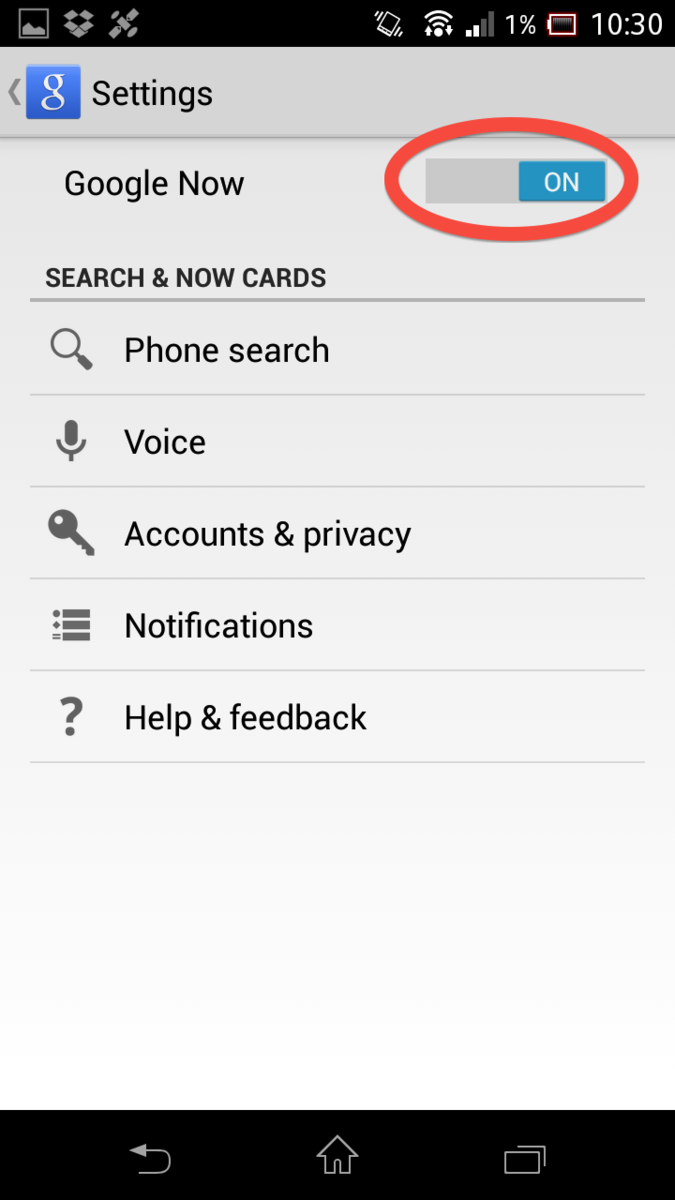Tap the system back button
The image size is (675, 1200).
[x=151, y=1158]
